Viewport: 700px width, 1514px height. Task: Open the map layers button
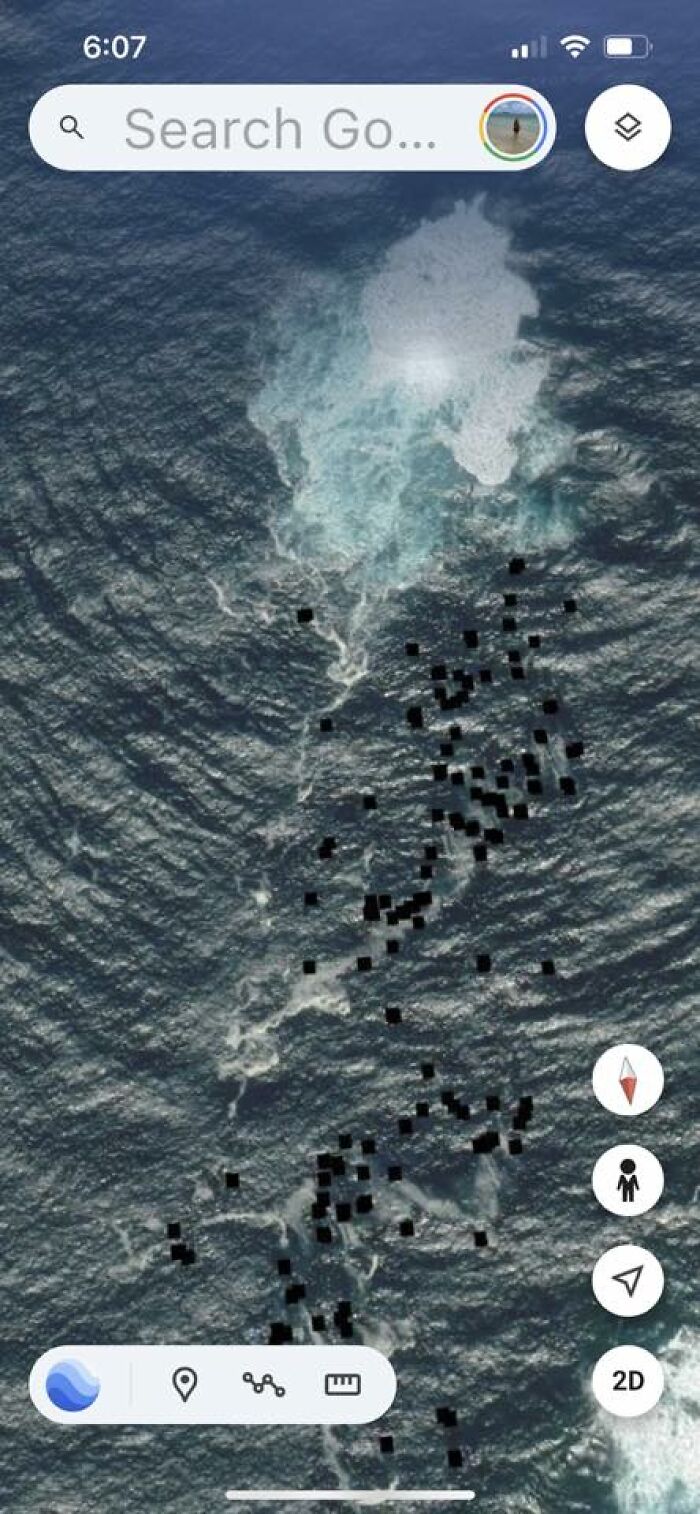pyautogui.click(x=627, y=128)
